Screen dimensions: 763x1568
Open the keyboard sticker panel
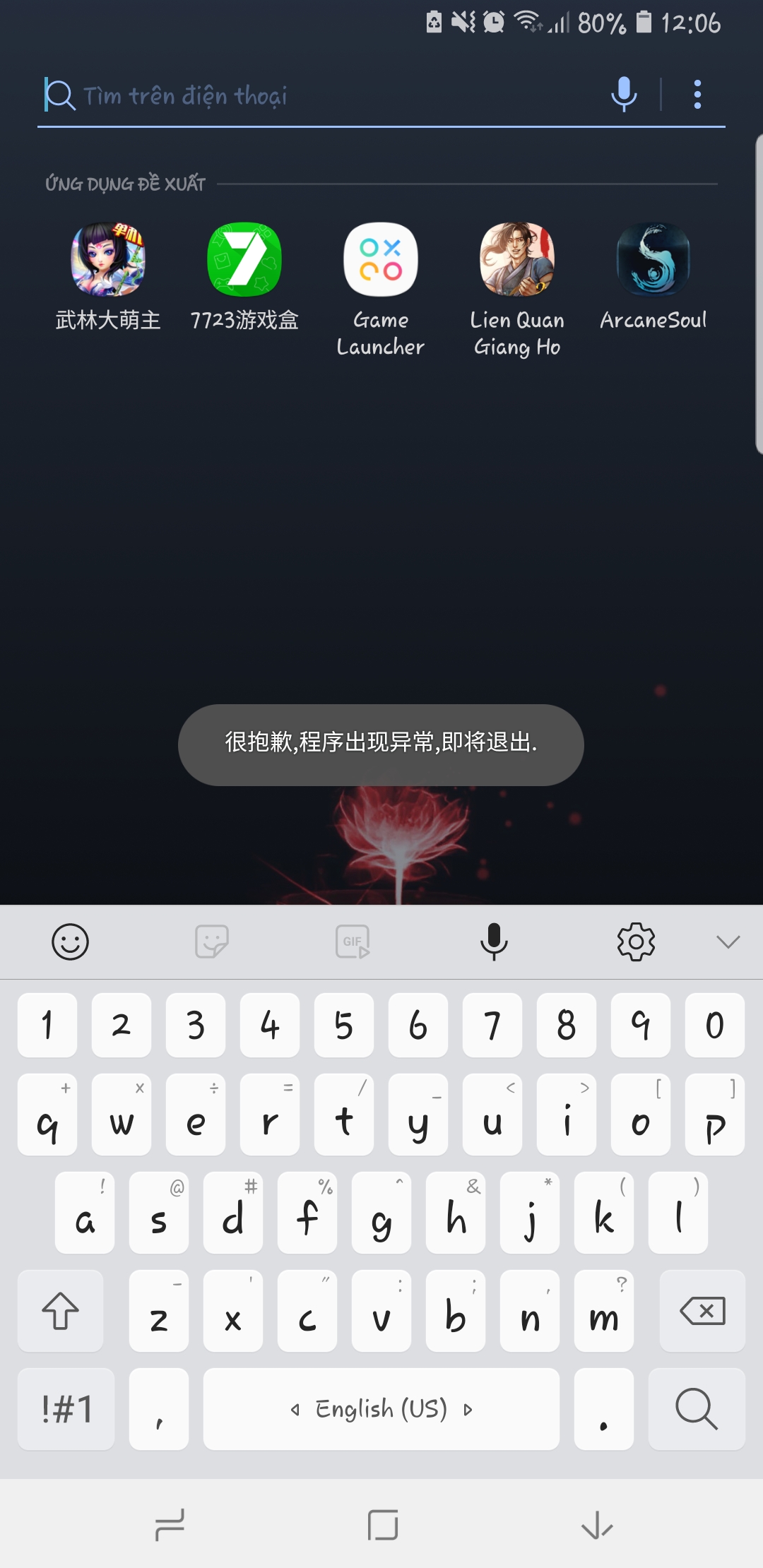[x=211, y=942]
